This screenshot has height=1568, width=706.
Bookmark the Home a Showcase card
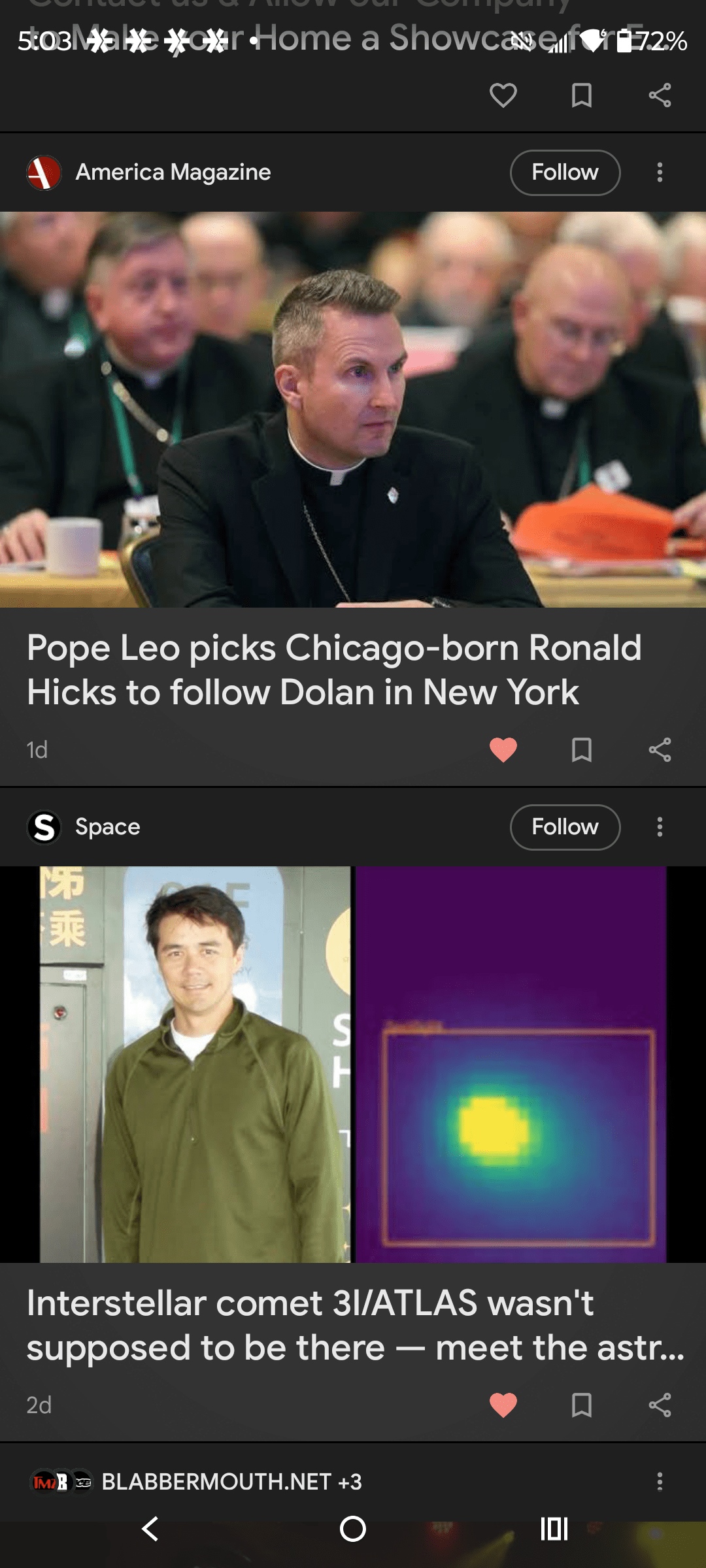[x=582, y=95]
